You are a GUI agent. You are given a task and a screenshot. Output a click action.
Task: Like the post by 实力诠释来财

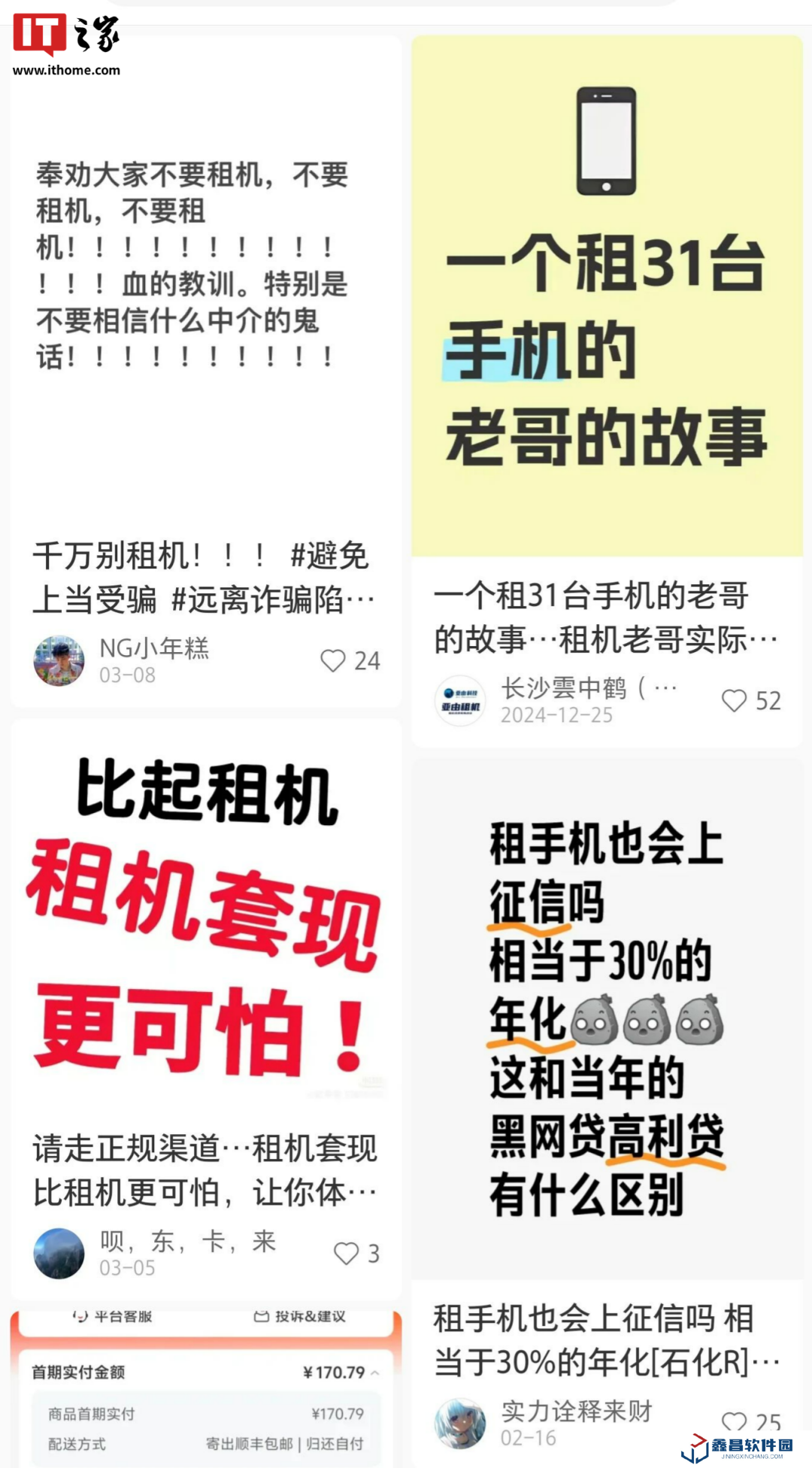point(735,1421)
